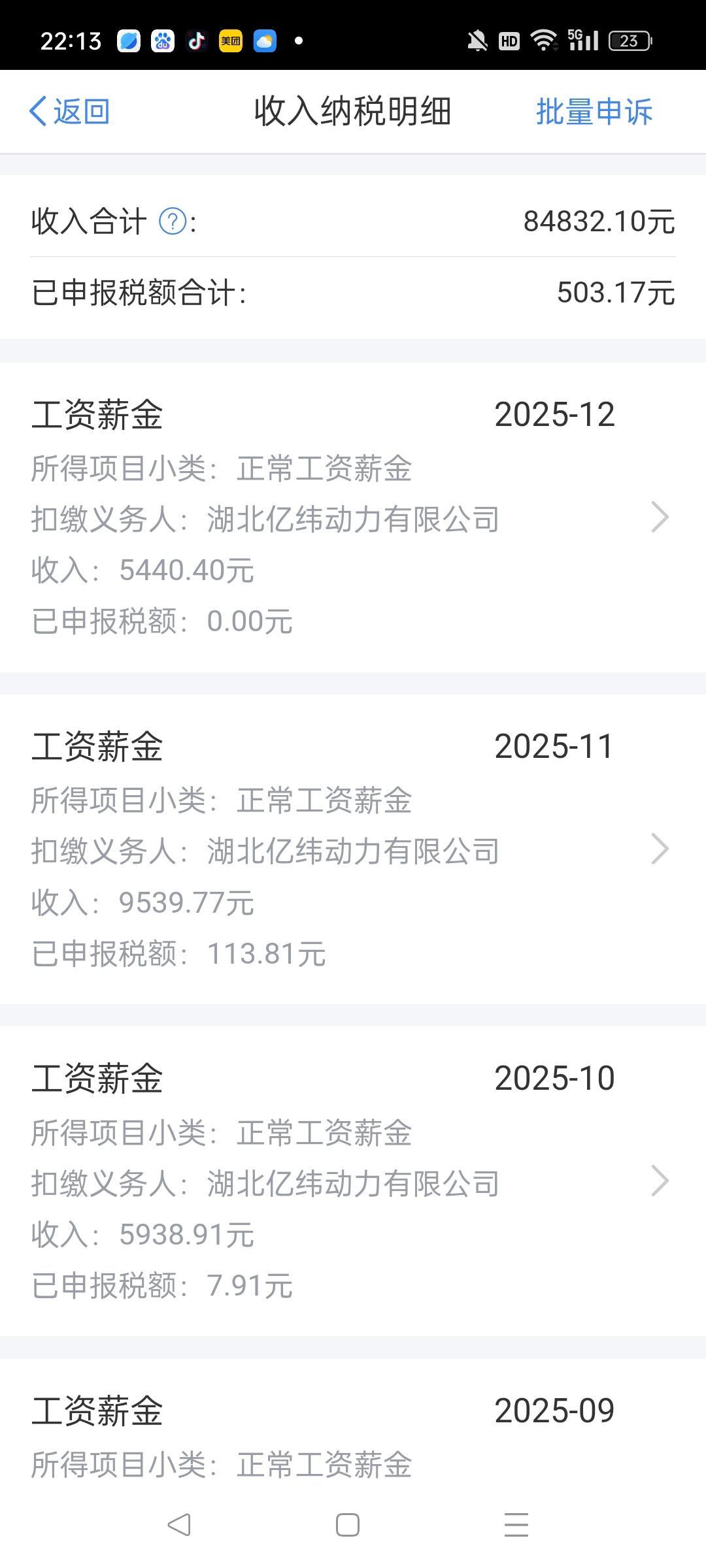Go back using the 返回 button
The image size is (706, 1568).
click(69, 111)
